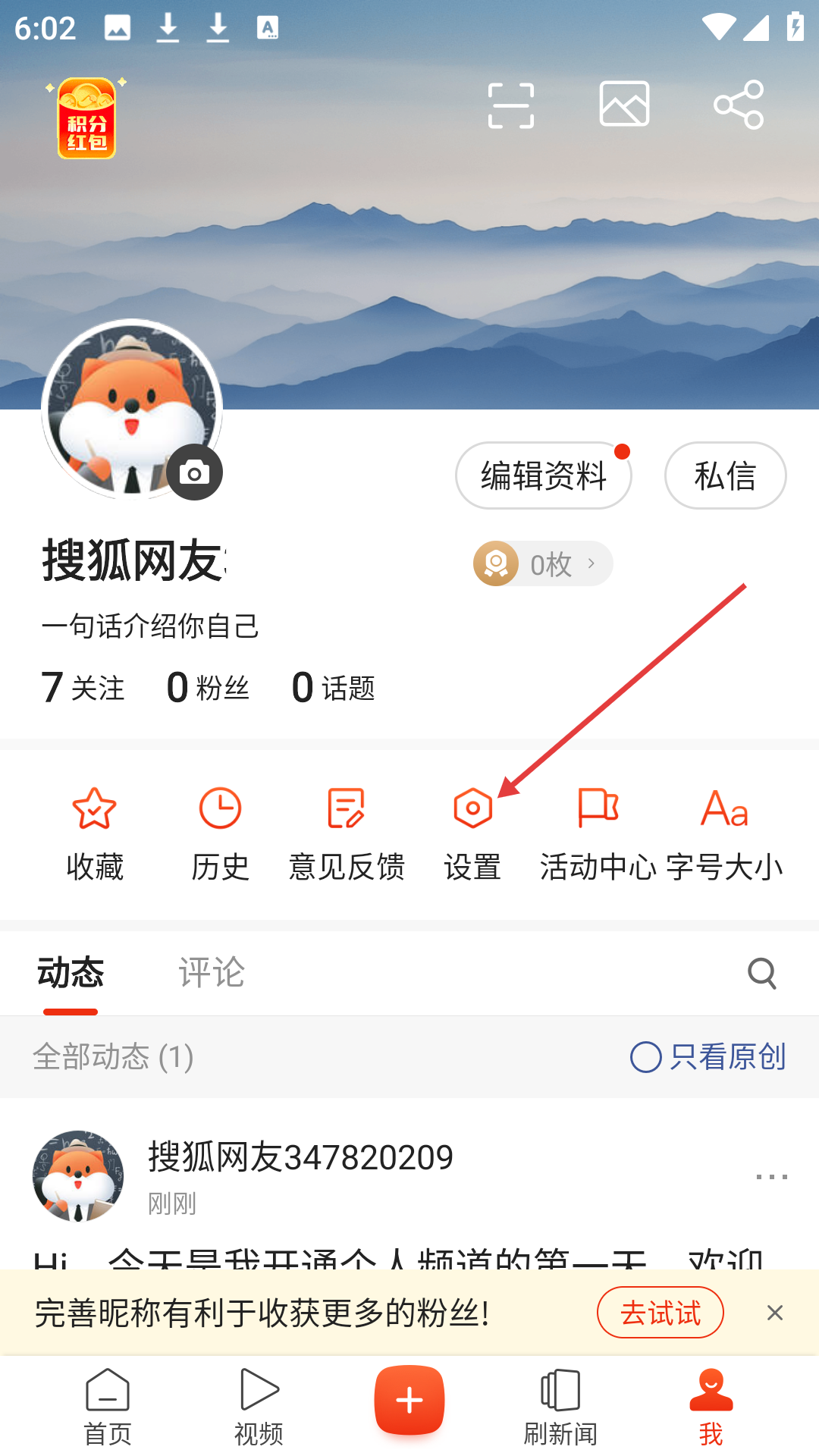The width and height of the screenshot is (819, 1456).
Task: Open 编辑资料 to edit profile
Action: (543, 475)
